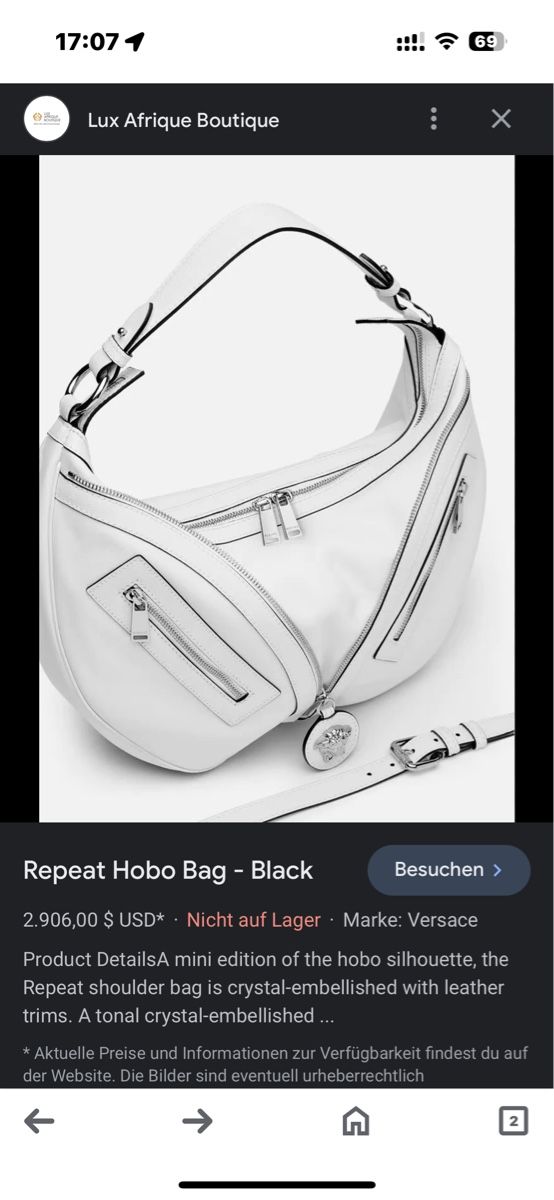Open the tab switcher showing 2 tabs
This screenshot has width=554, height=1200.
(x=513, y=1121)
